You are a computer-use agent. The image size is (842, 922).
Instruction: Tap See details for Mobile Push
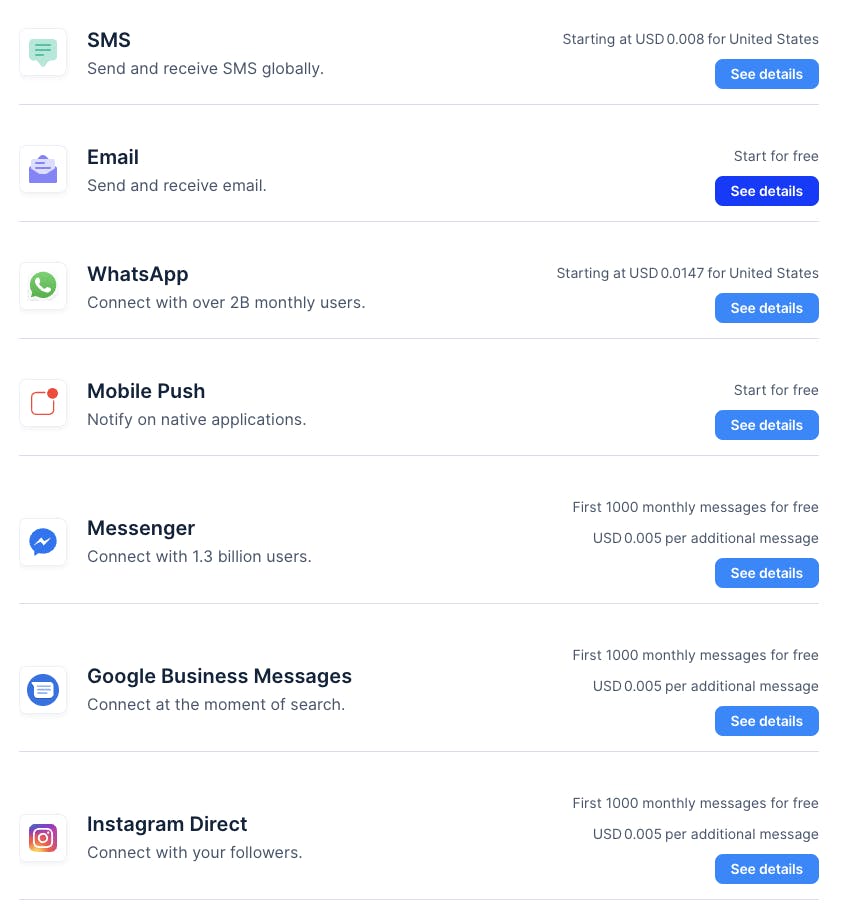coord(766,425)
